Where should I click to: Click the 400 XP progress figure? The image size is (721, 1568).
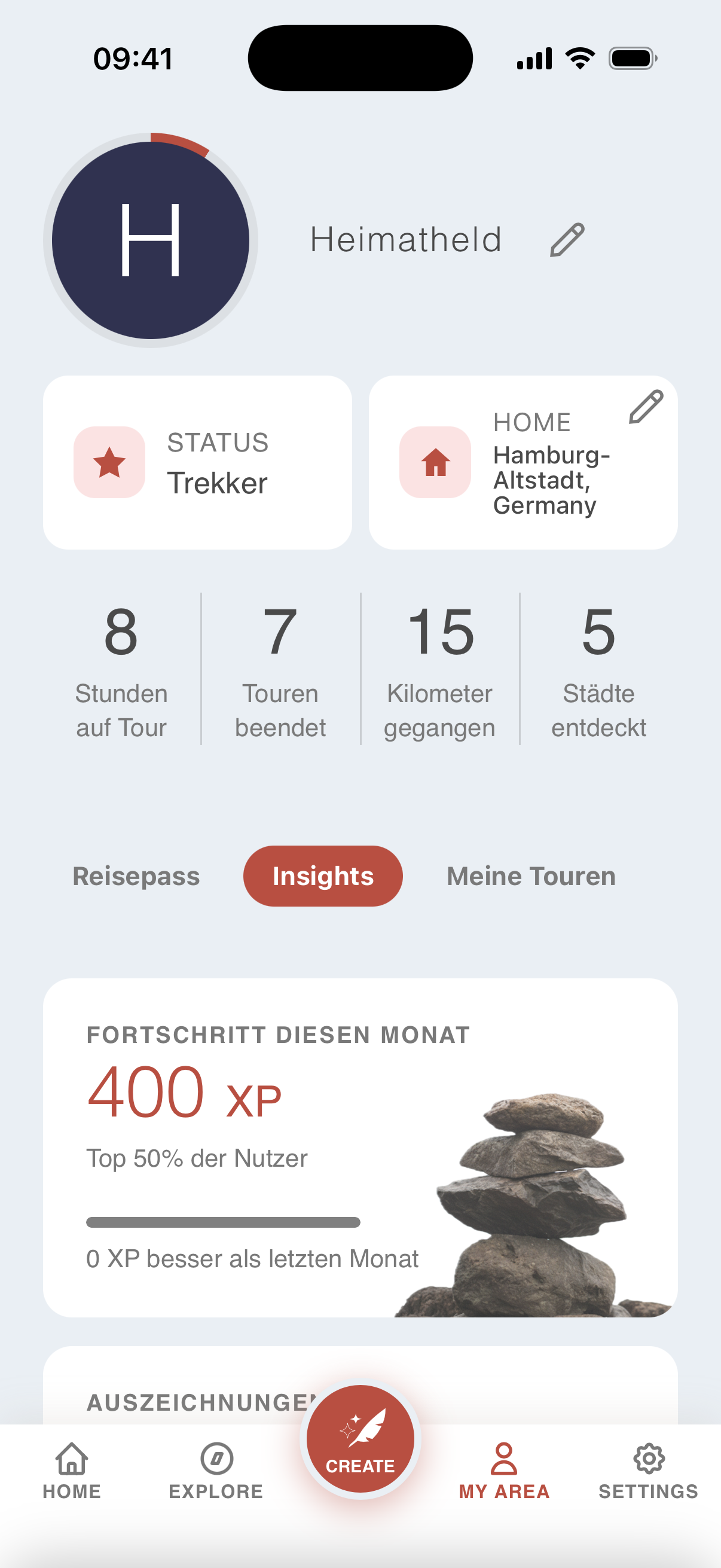point(184,1096)
